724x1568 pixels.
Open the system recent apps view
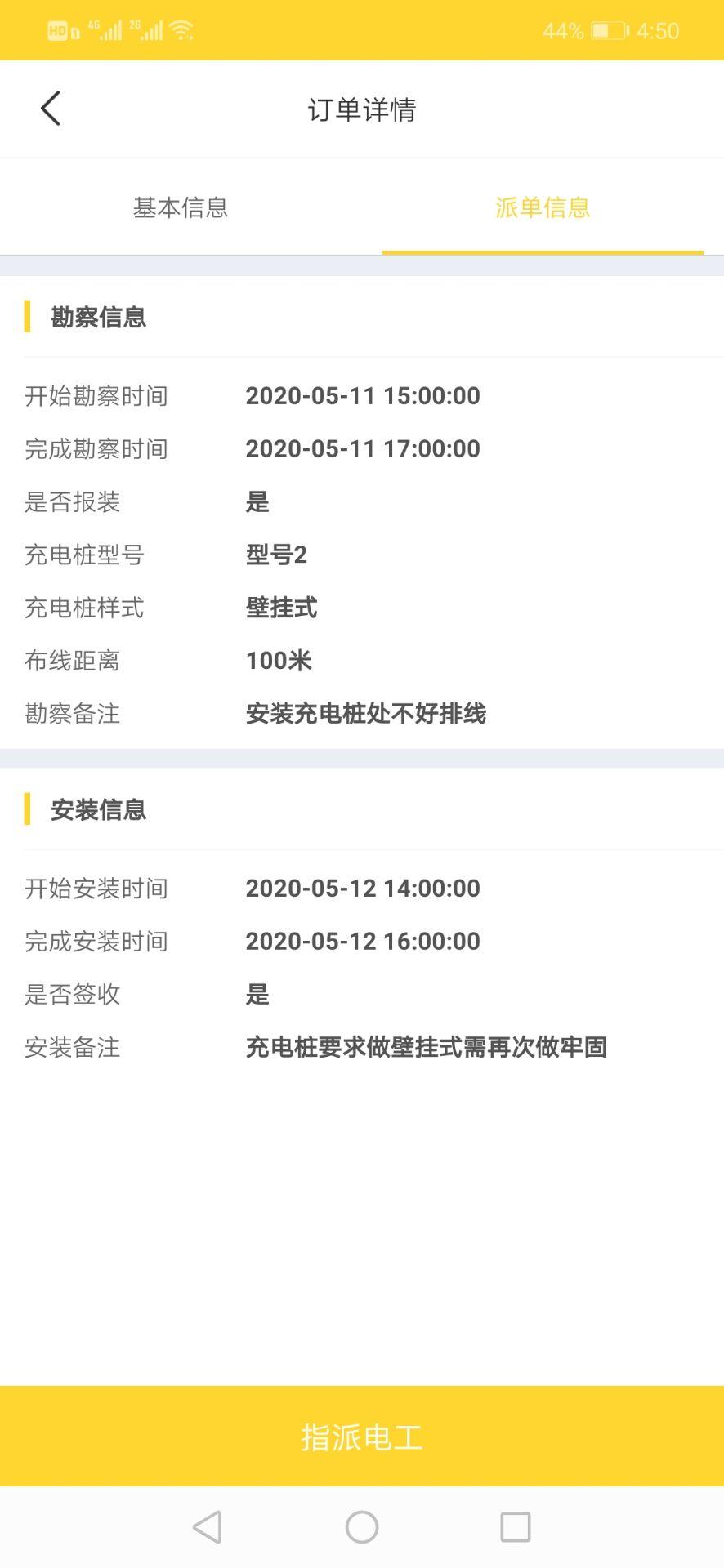pos(515,1526)
